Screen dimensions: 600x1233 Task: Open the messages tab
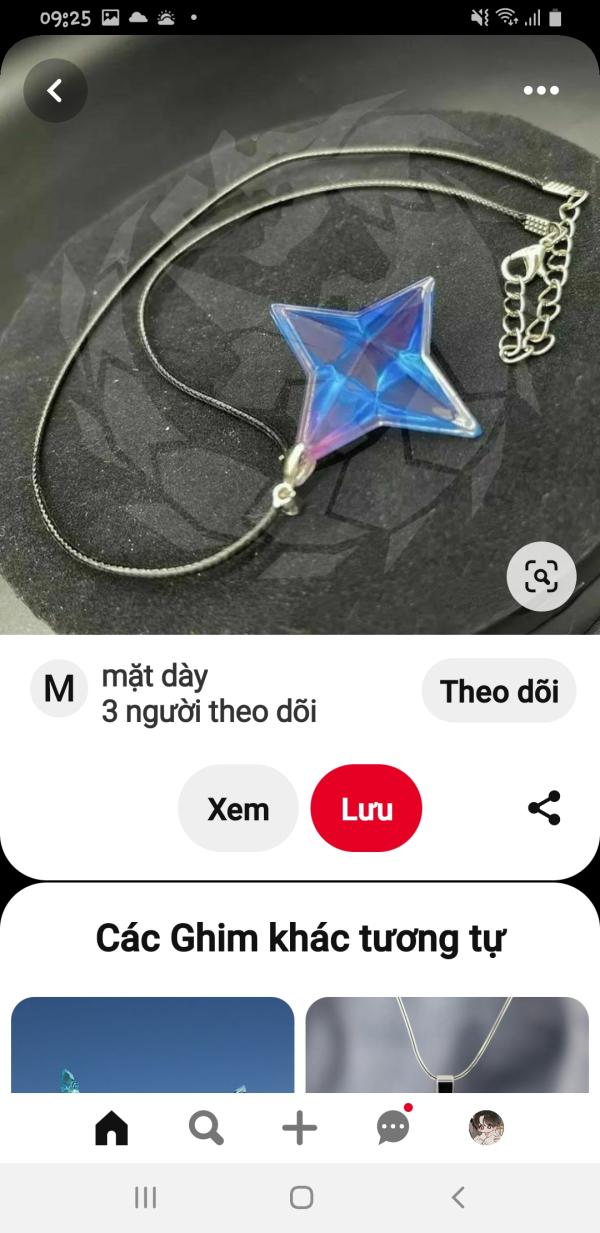pyautogui.click(x=393, y=1127)
